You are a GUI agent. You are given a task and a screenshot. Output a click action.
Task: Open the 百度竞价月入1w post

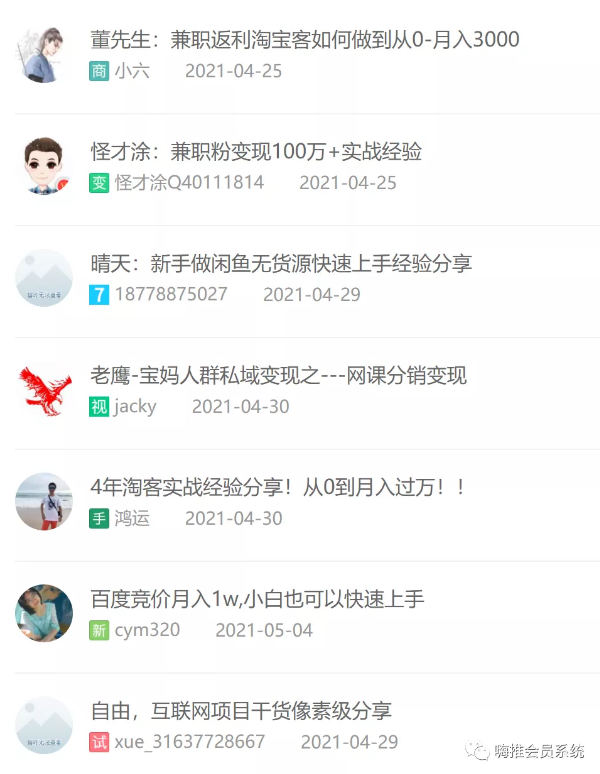click(x=257, y=600)
